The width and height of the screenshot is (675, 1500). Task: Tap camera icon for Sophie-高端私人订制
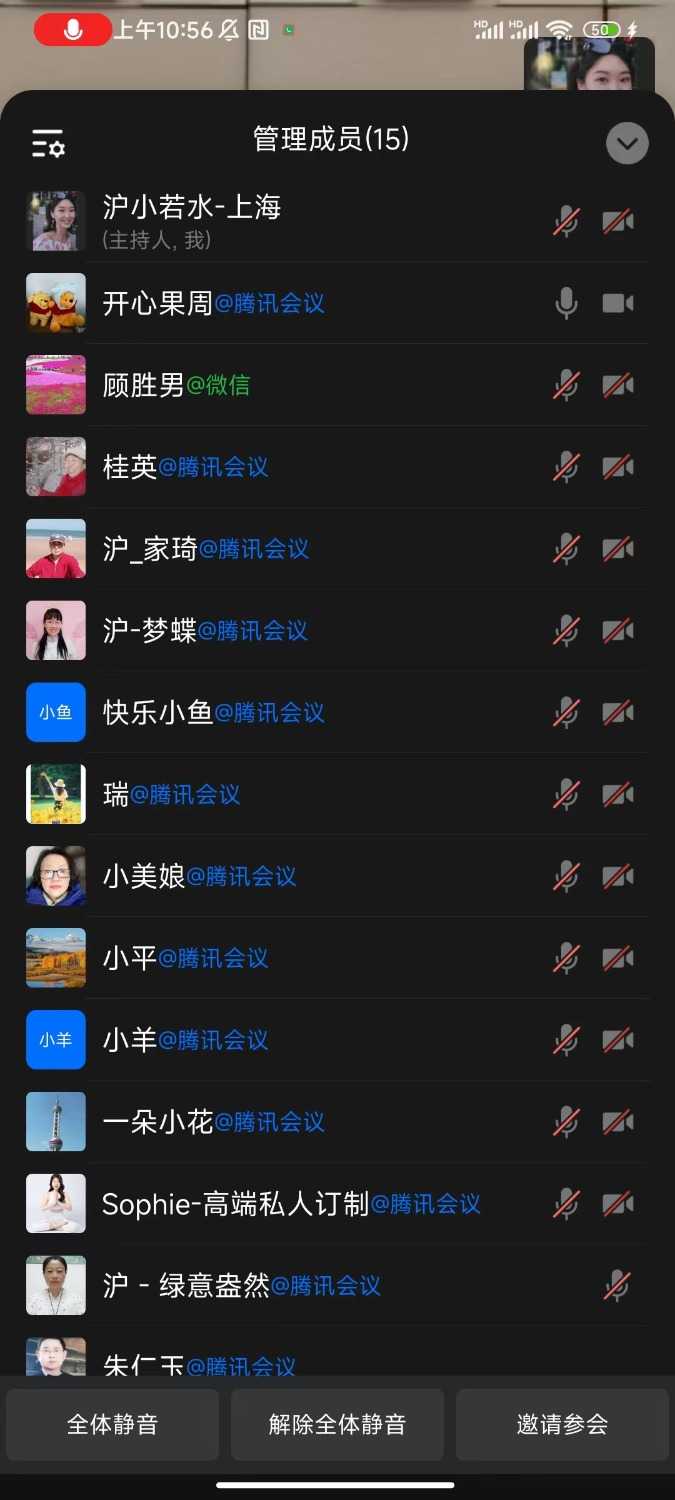click(618, 1205)
